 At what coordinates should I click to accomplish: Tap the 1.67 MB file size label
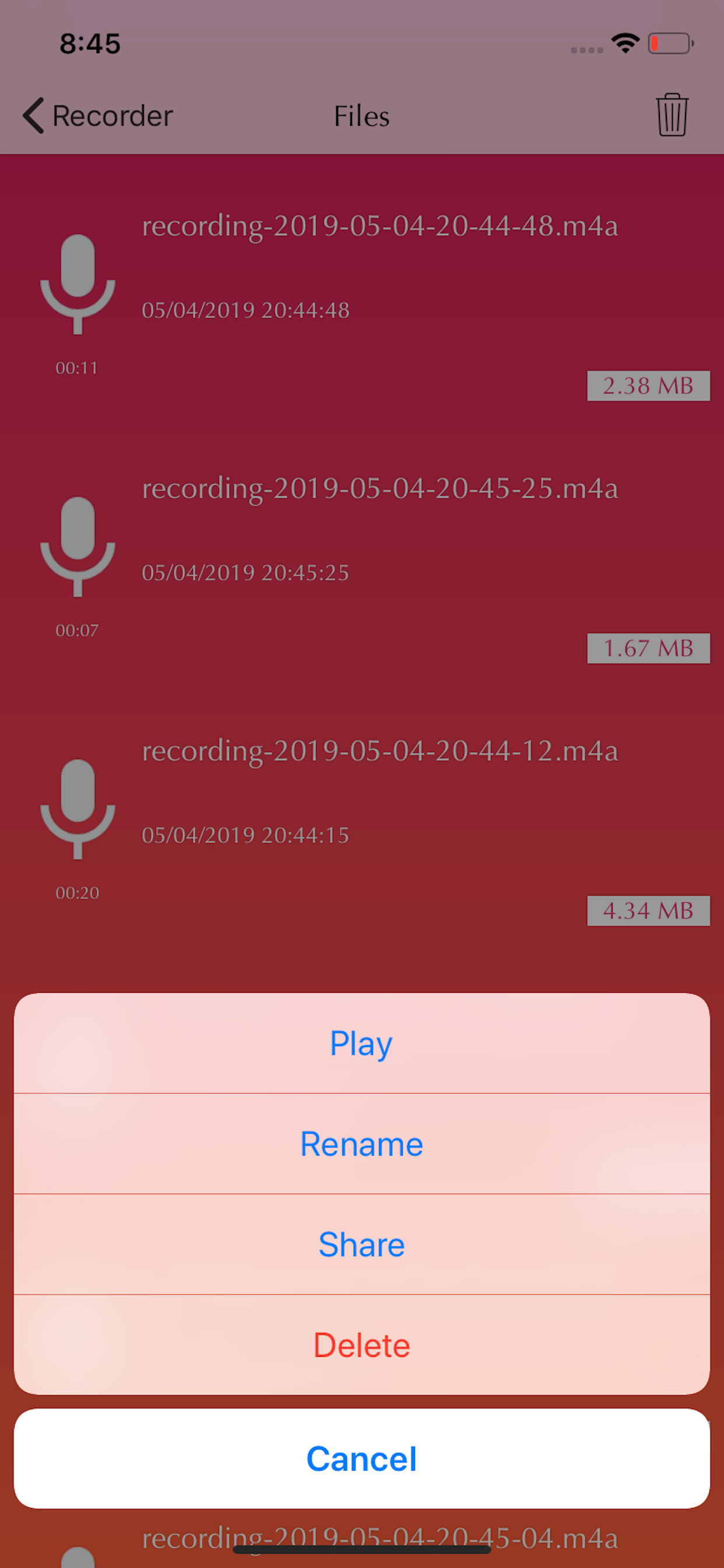pos(648,647)
